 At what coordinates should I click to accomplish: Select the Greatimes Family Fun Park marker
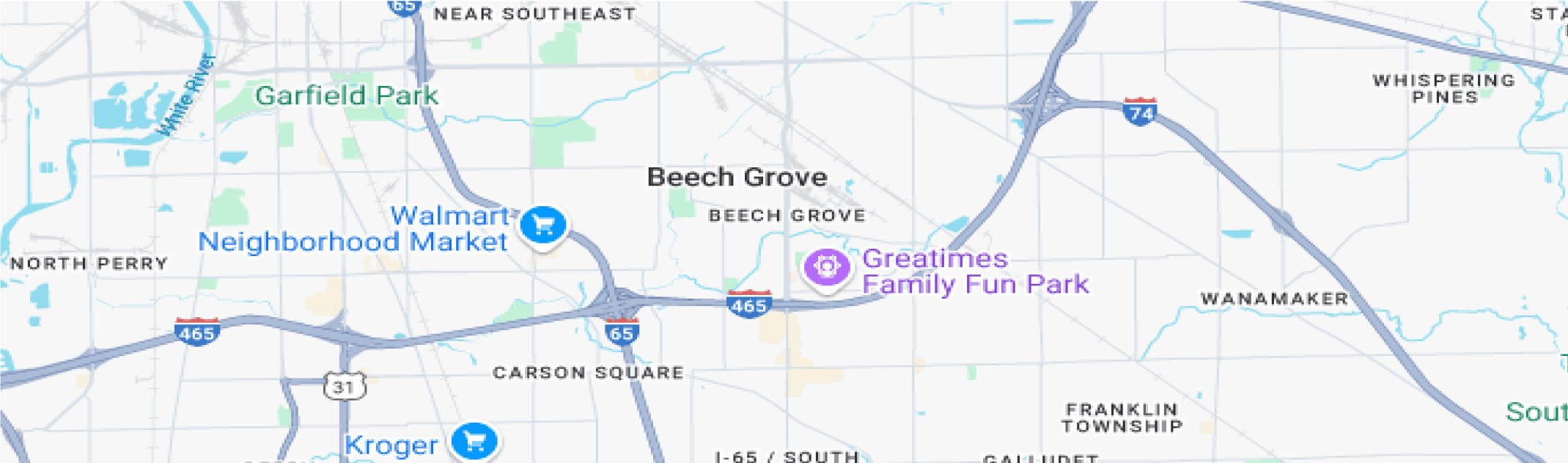click(x=826, y=267)
